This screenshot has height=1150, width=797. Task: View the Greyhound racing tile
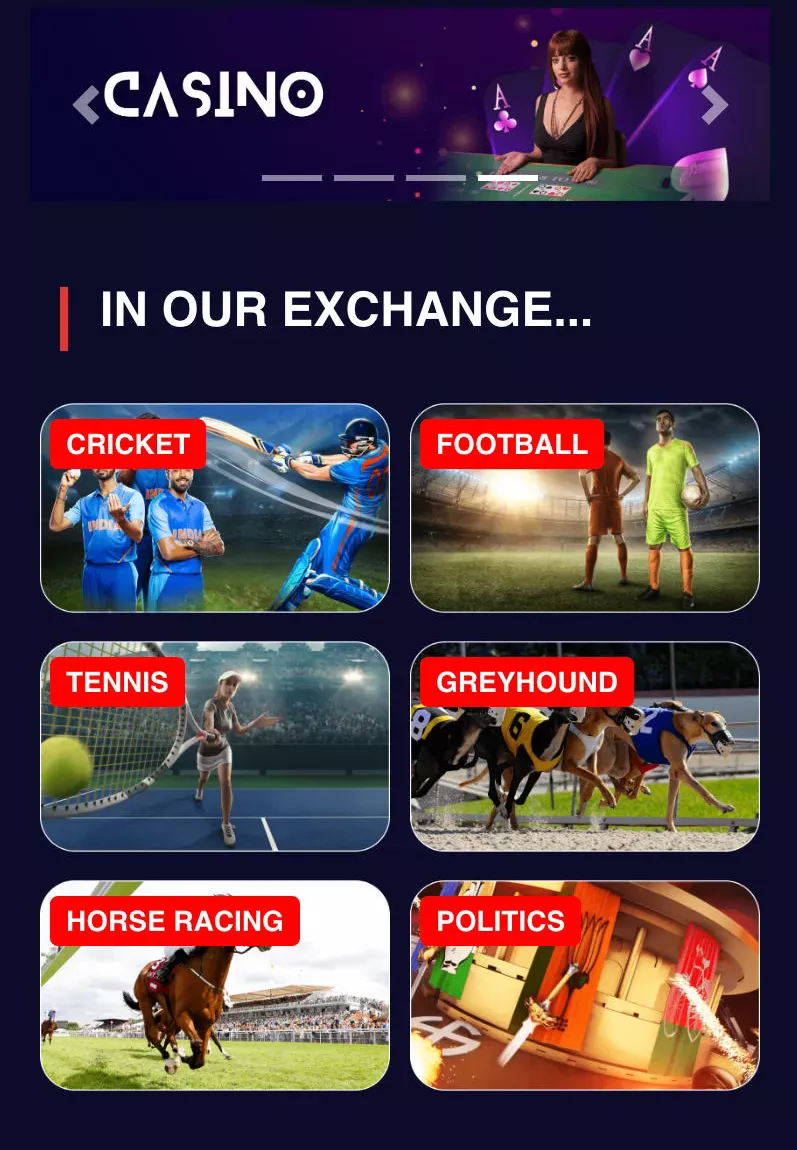[x=585, y=746]
